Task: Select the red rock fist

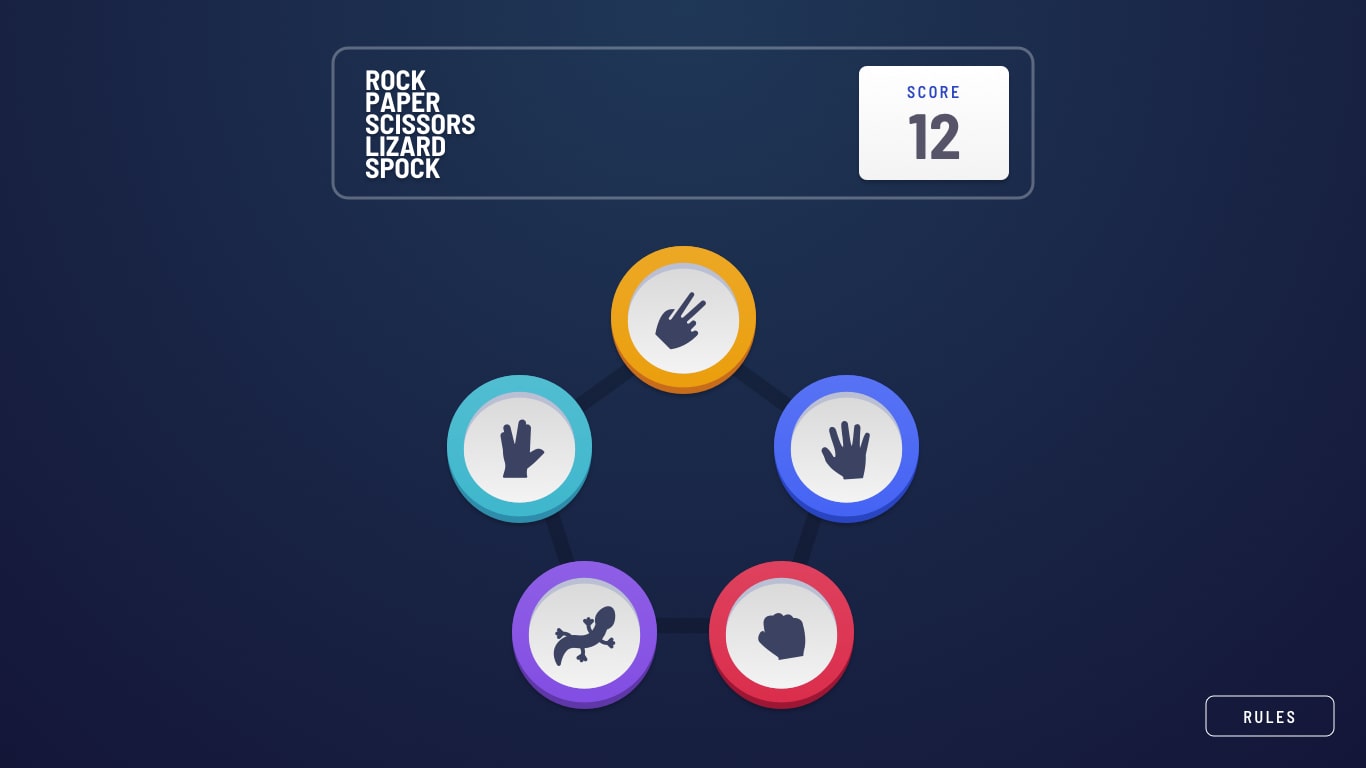Action: tap(781, 634)
